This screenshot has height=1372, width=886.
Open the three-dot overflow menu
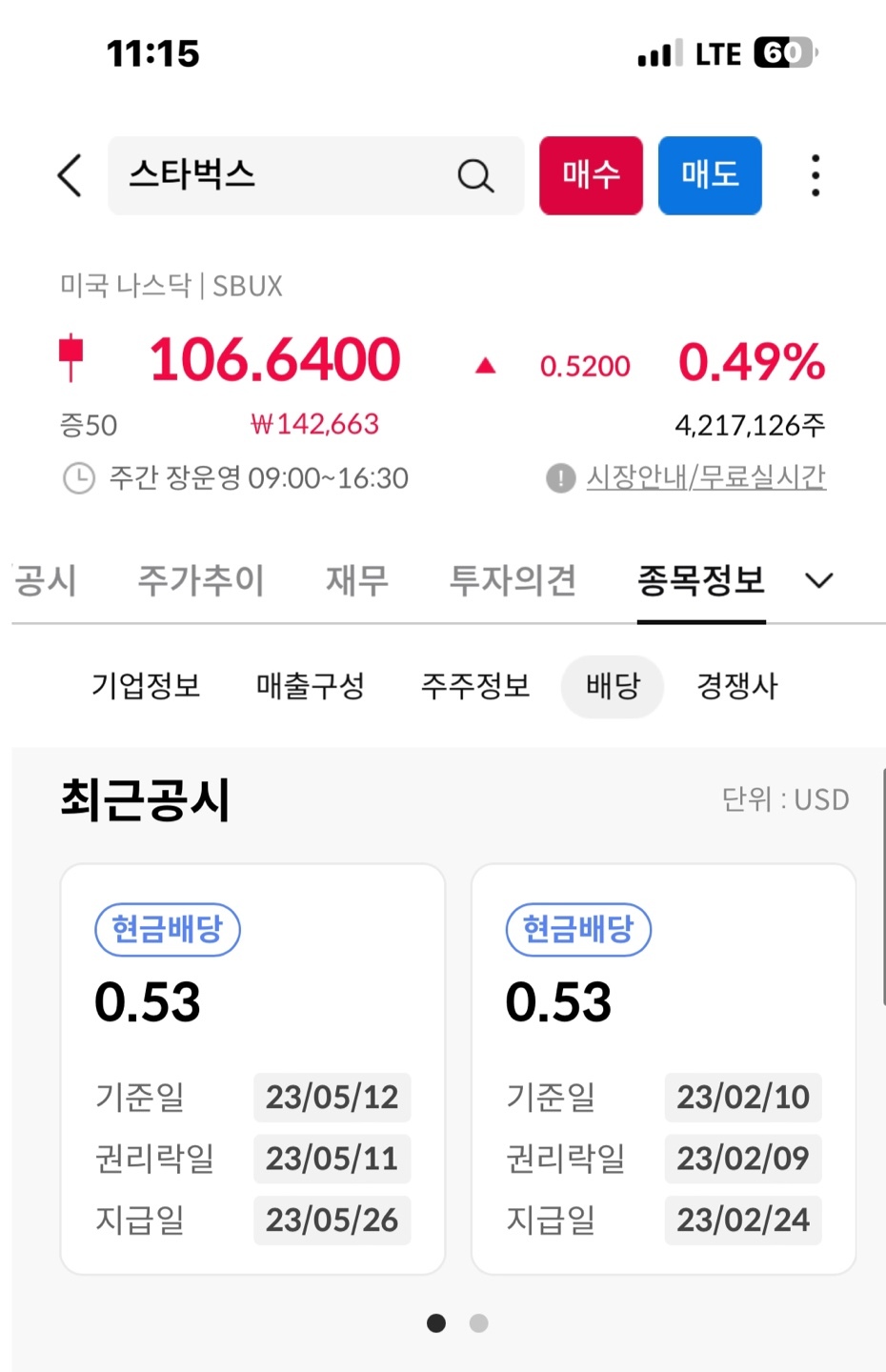(815, 175)
